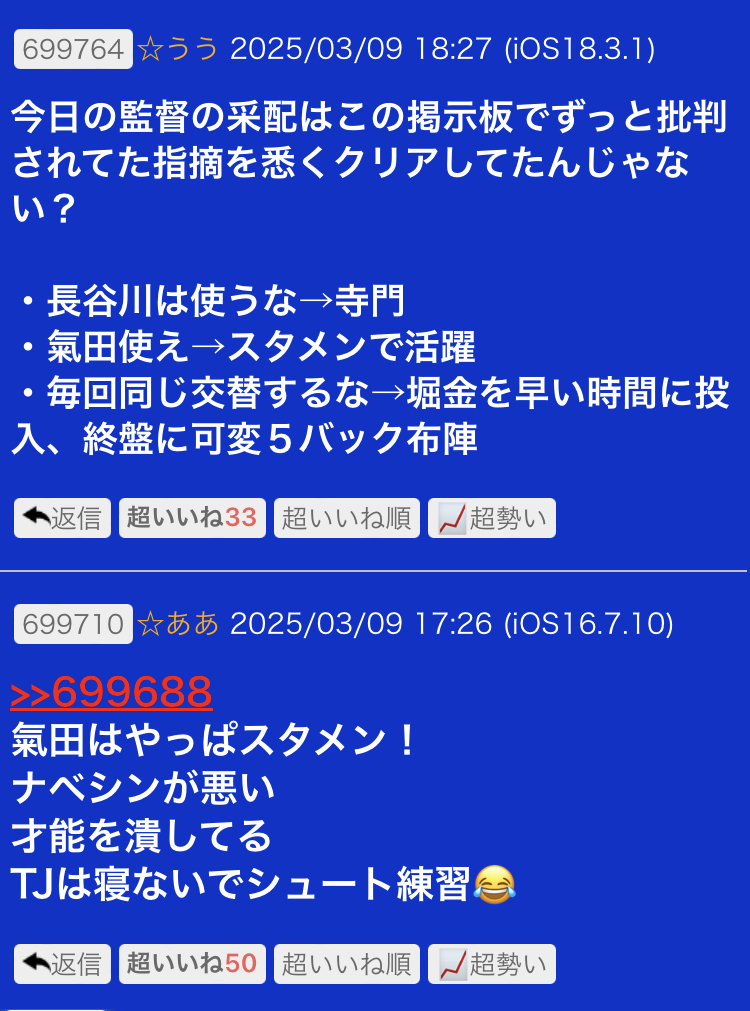
Task: Tap post number 699710 badge
Action: (73, 624)
